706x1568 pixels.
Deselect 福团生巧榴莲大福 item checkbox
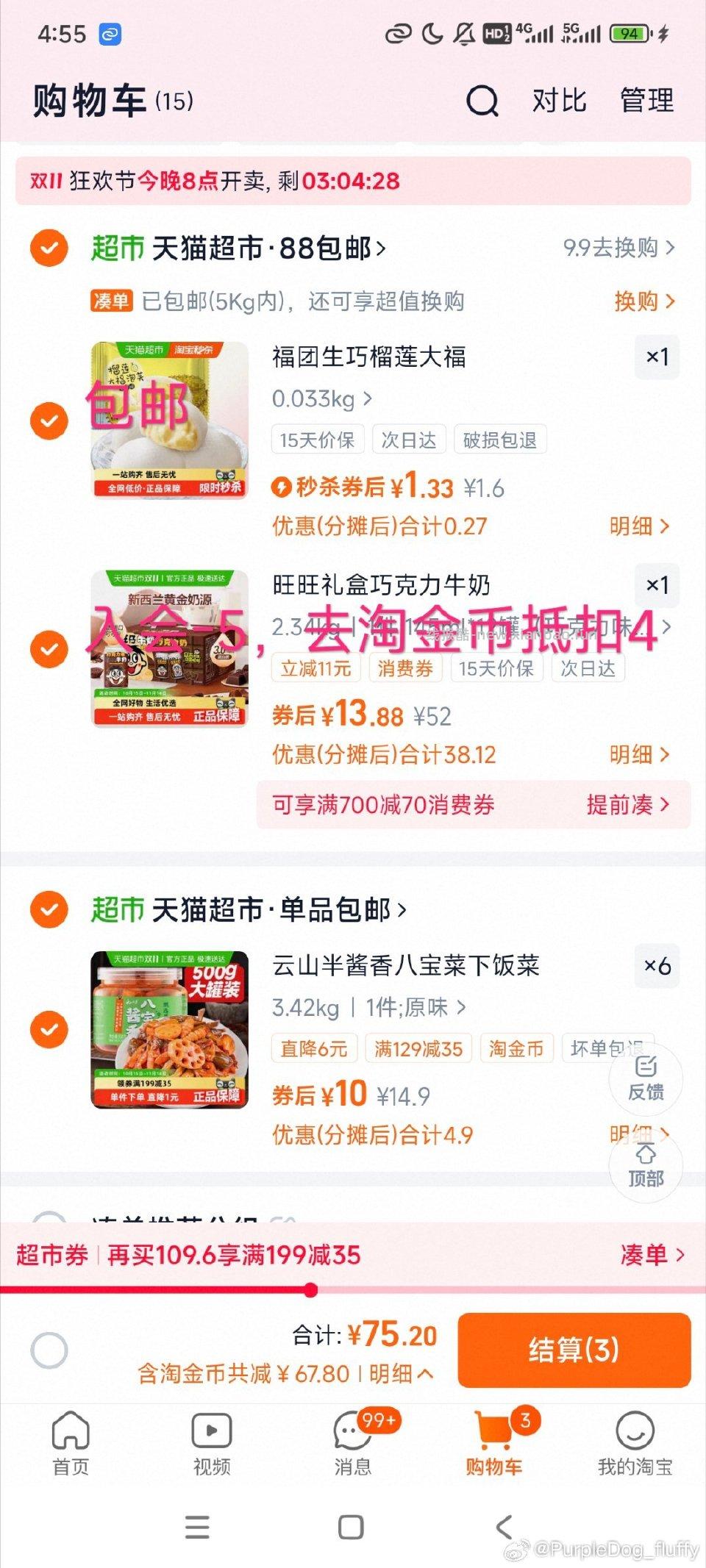(49, 421)
